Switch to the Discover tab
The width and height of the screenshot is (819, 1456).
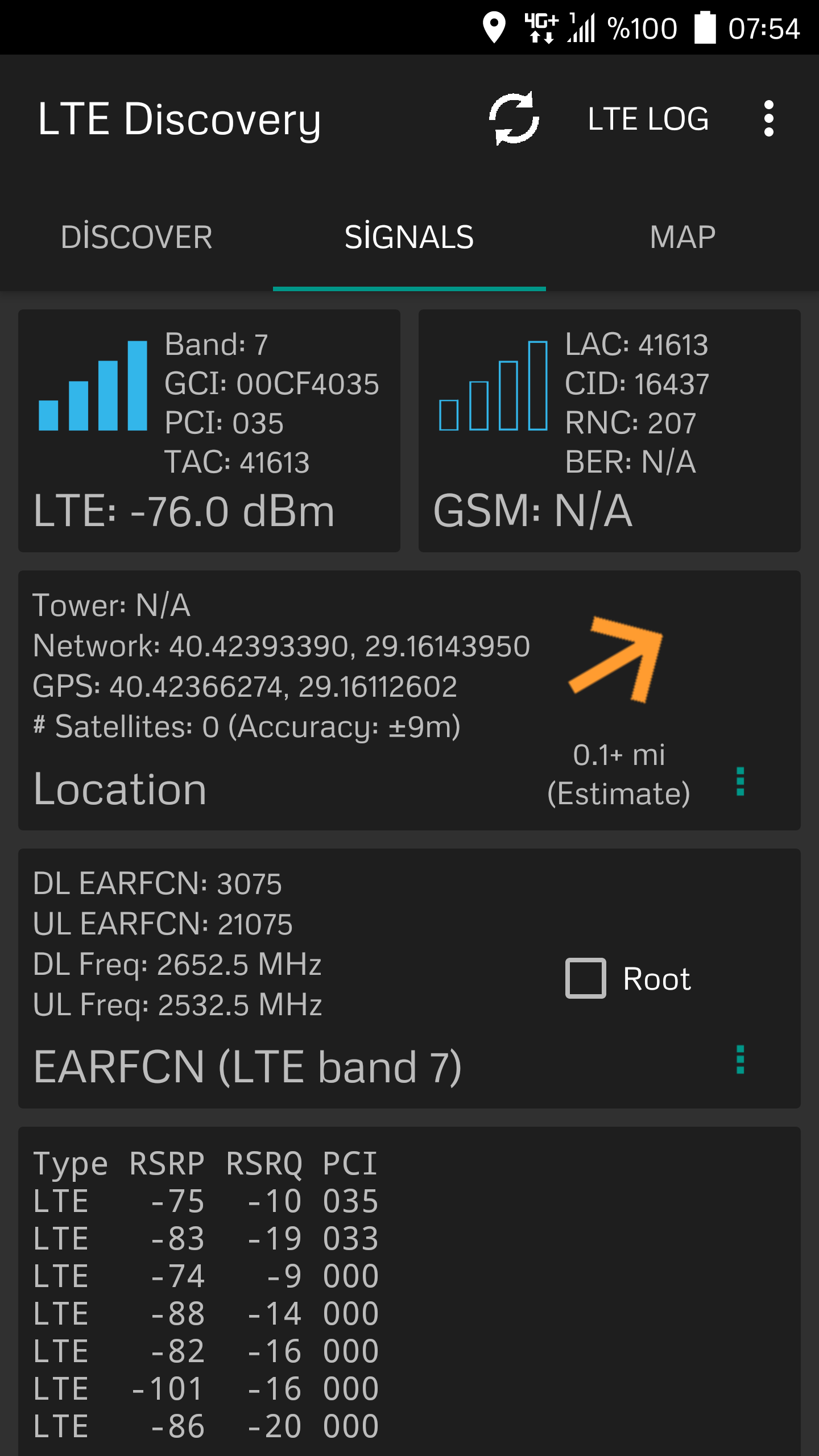[136, 237]
